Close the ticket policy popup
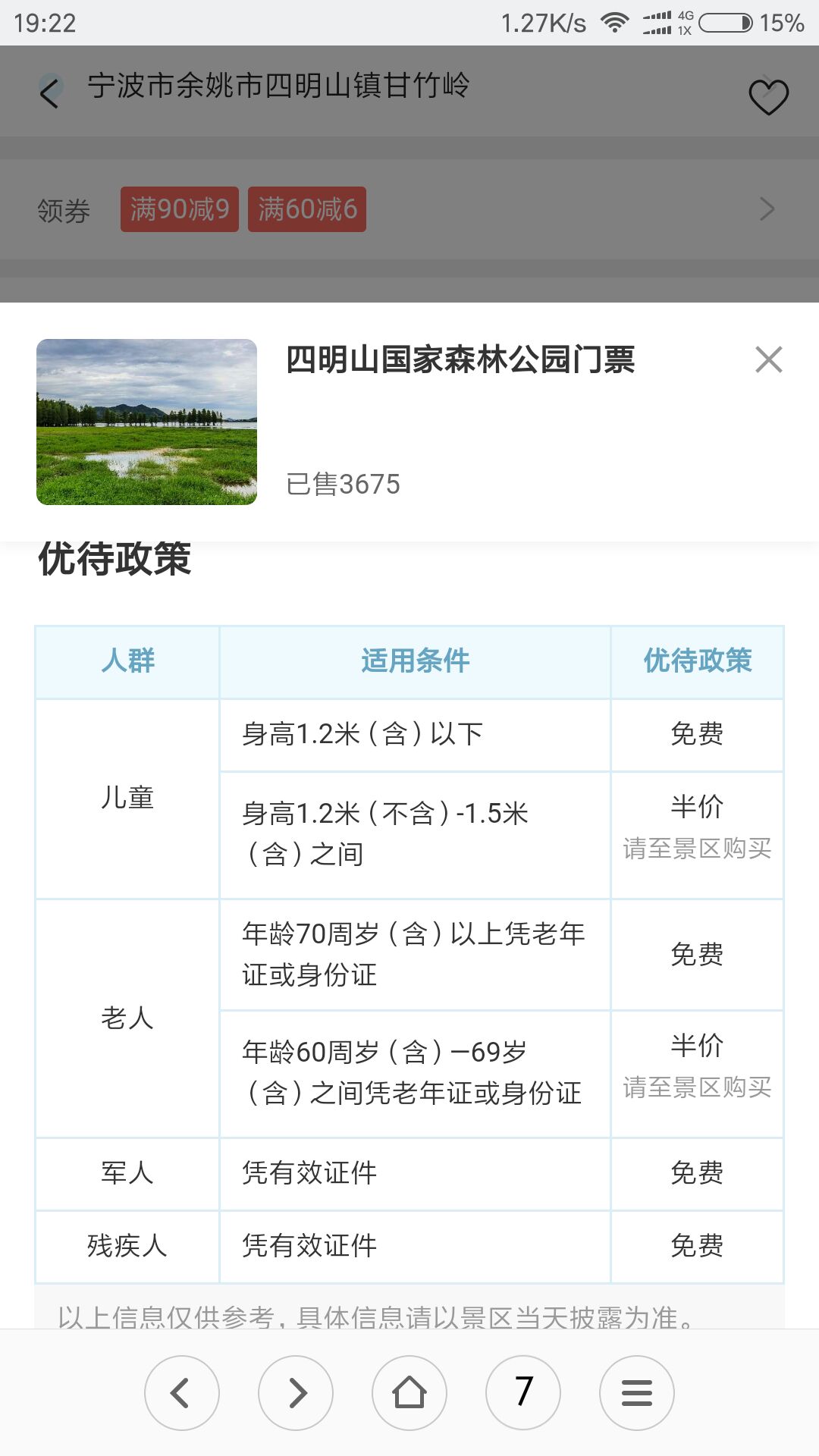This screenshot has width=819, height=1456. pyautogui.click(x=768, y=359)
